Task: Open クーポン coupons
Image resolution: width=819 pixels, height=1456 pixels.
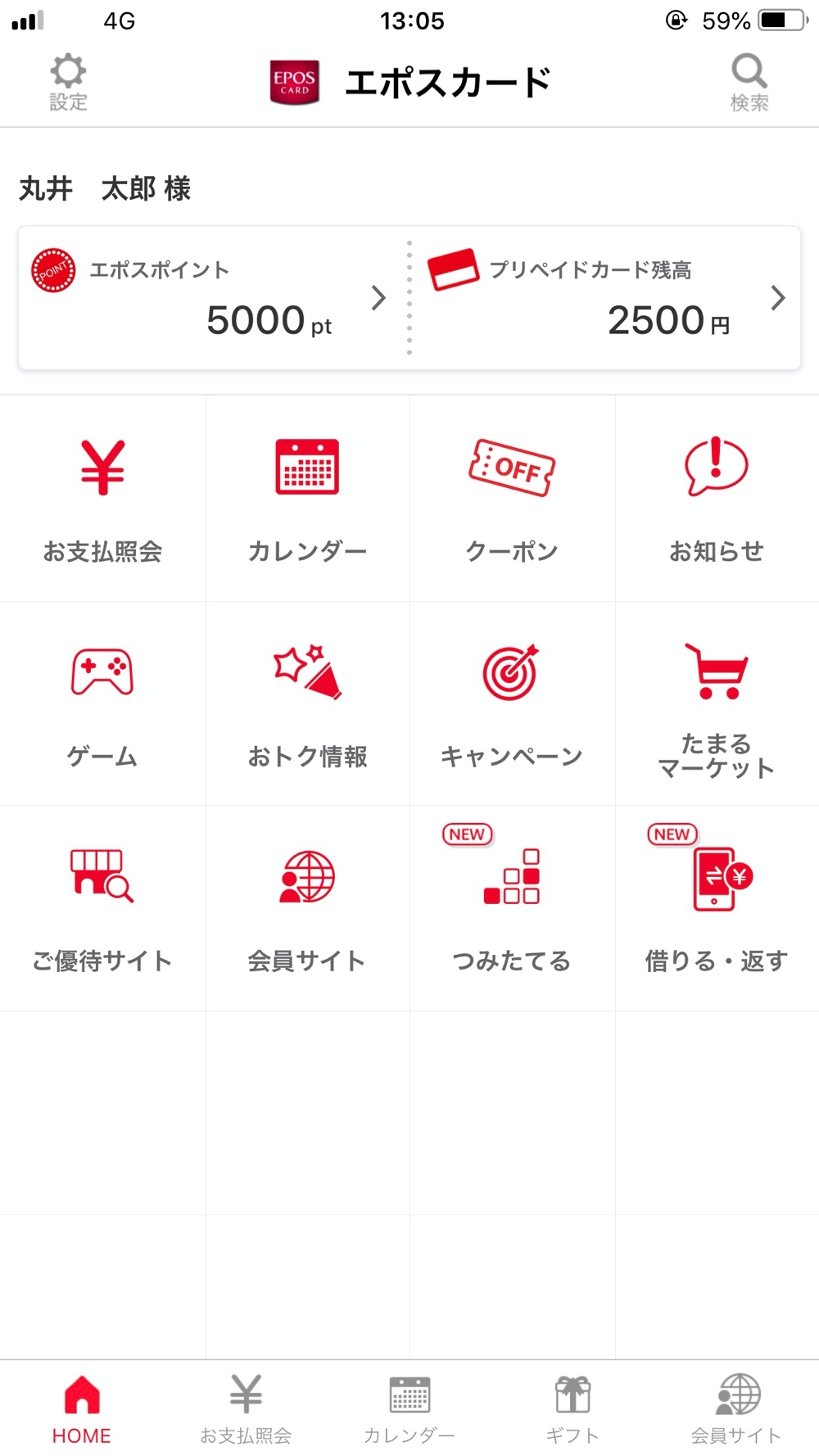Action: pyautogui.click(x=512, y=500)
